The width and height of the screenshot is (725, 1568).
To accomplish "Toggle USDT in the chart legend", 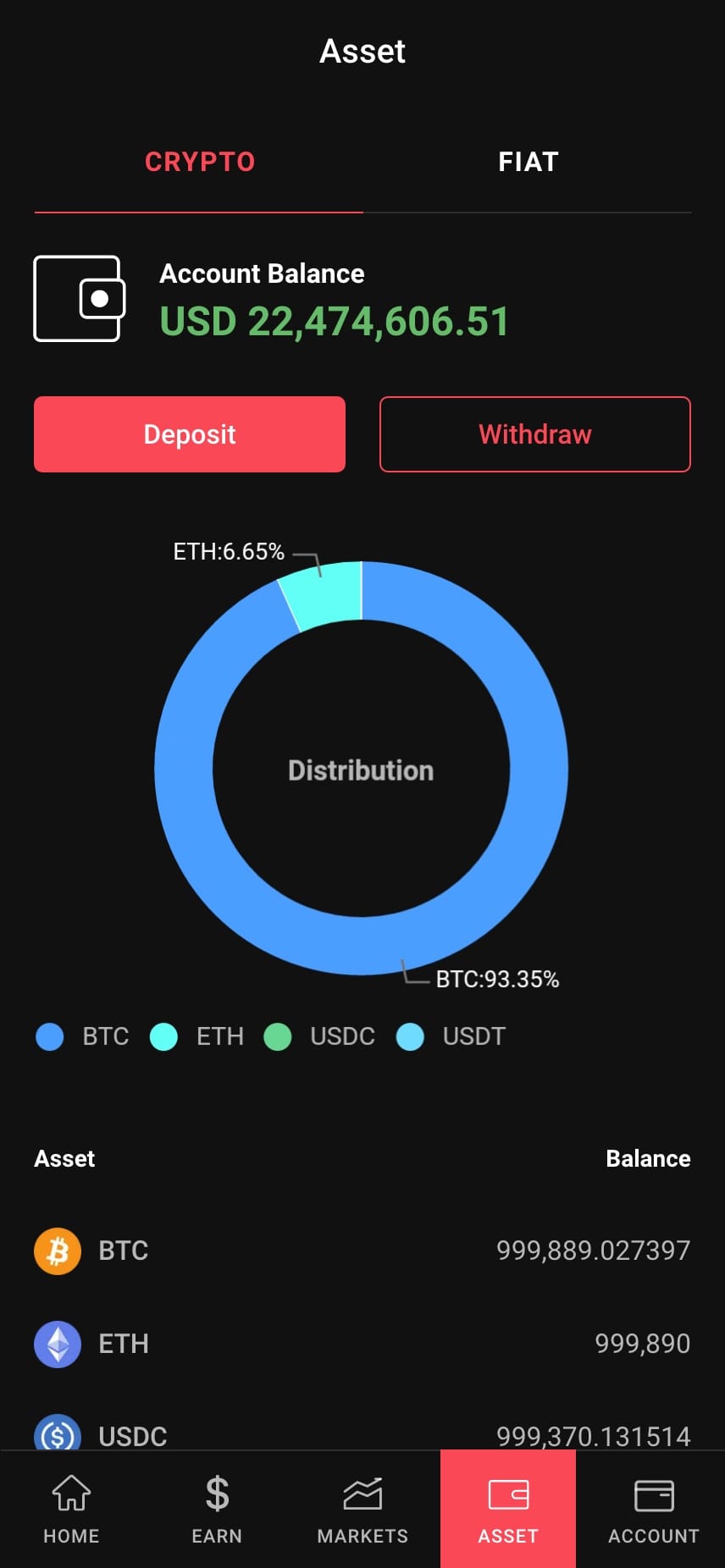I will click(452, 1036).
